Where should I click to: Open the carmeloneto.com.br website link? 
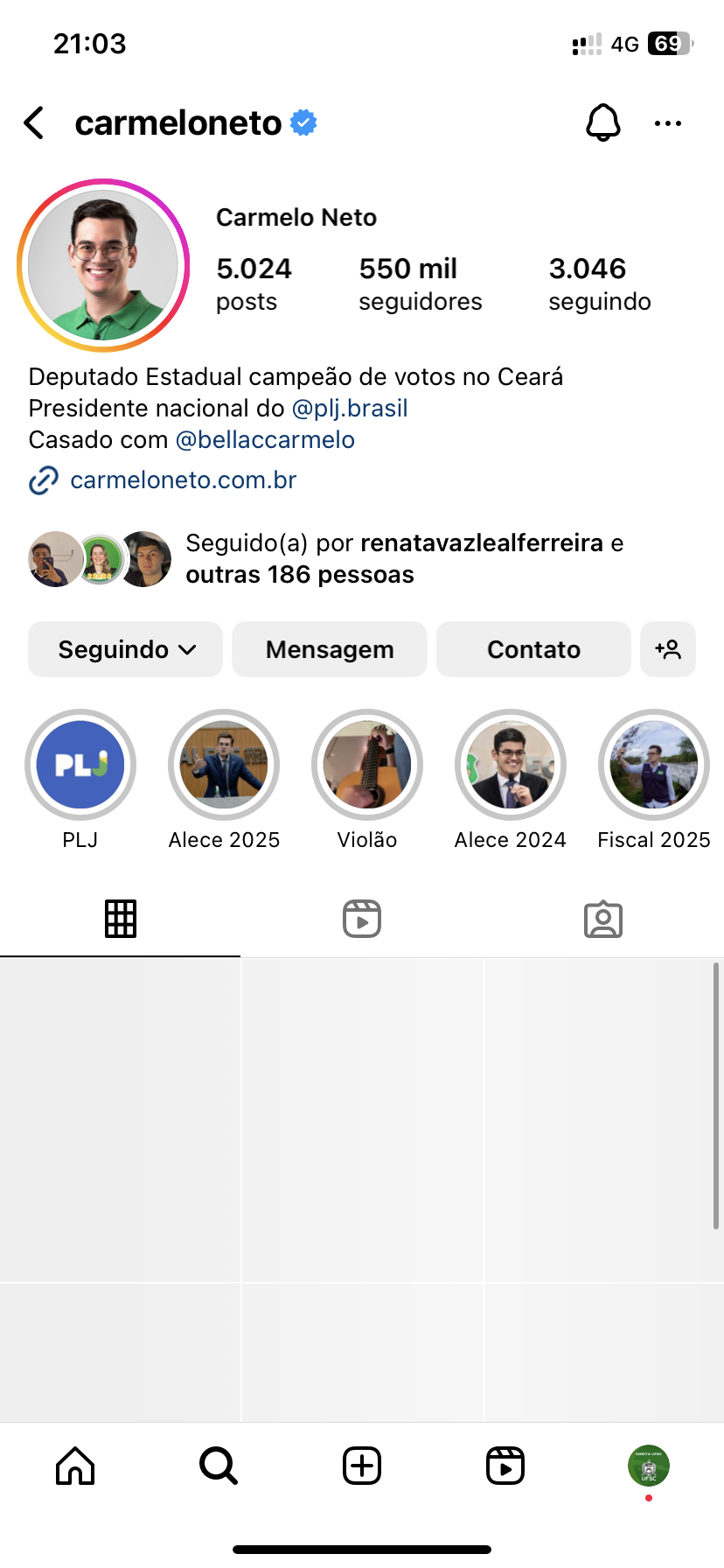tap(183, 480)
